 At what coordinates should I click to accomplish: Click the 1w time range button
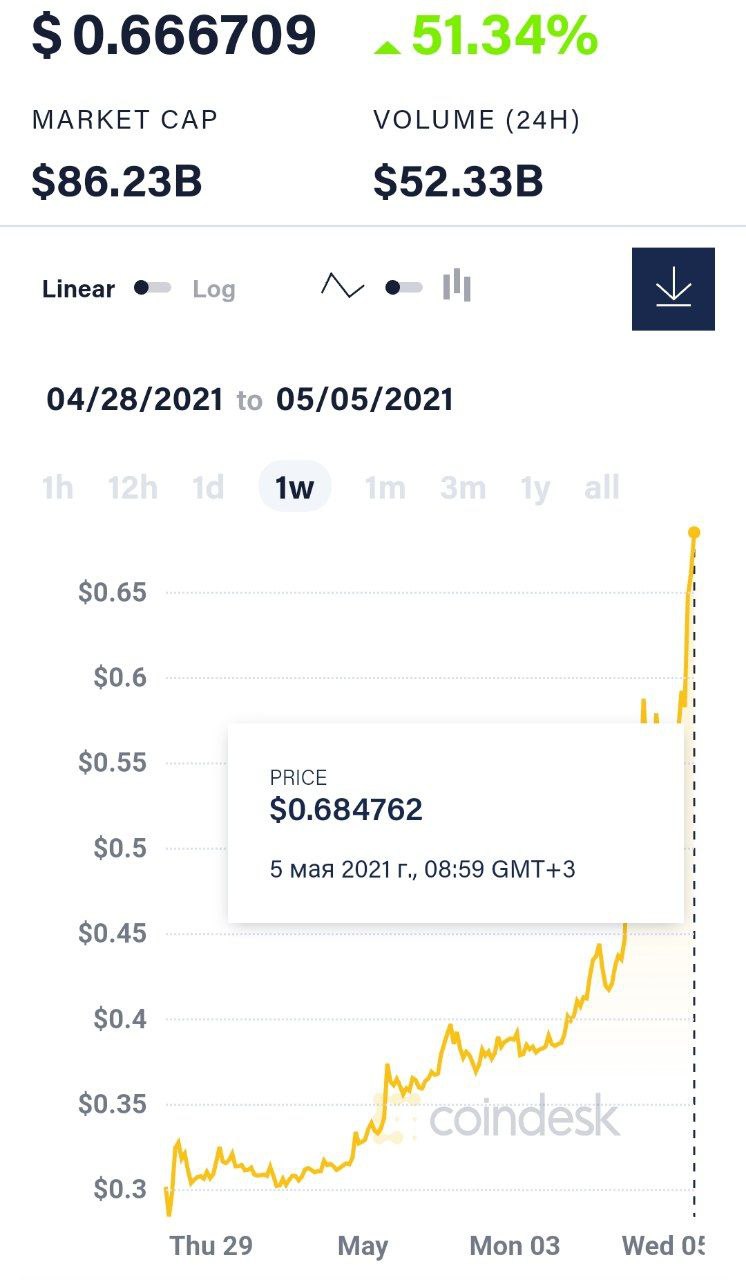click(x=293, y=487)
